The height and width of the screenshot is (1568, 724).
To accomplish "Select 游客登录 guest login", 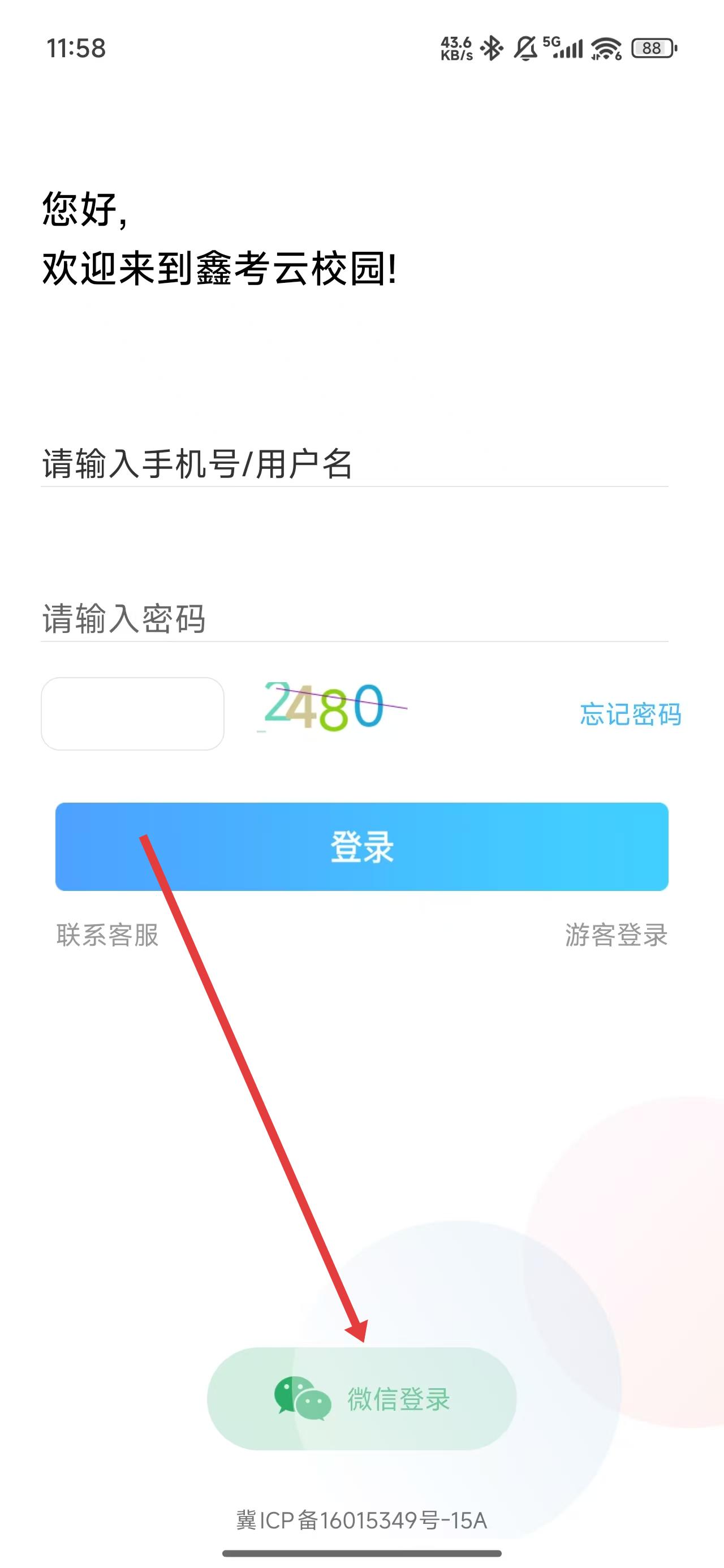I will click(x=615, y=935).
